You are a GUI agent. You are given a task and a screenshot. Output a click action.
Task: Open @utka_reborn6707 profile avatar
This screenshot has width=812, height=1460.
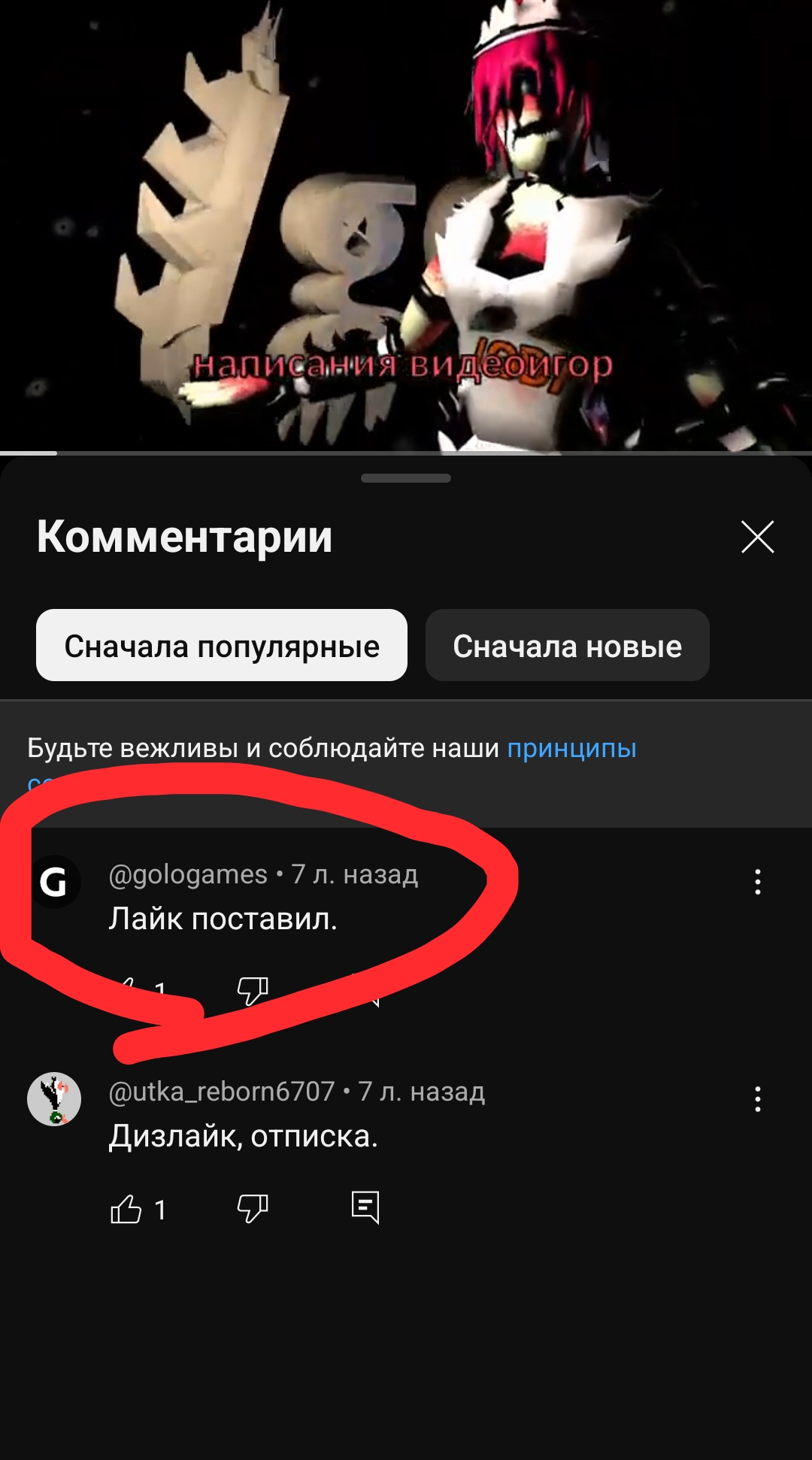tap(54, 1098)
